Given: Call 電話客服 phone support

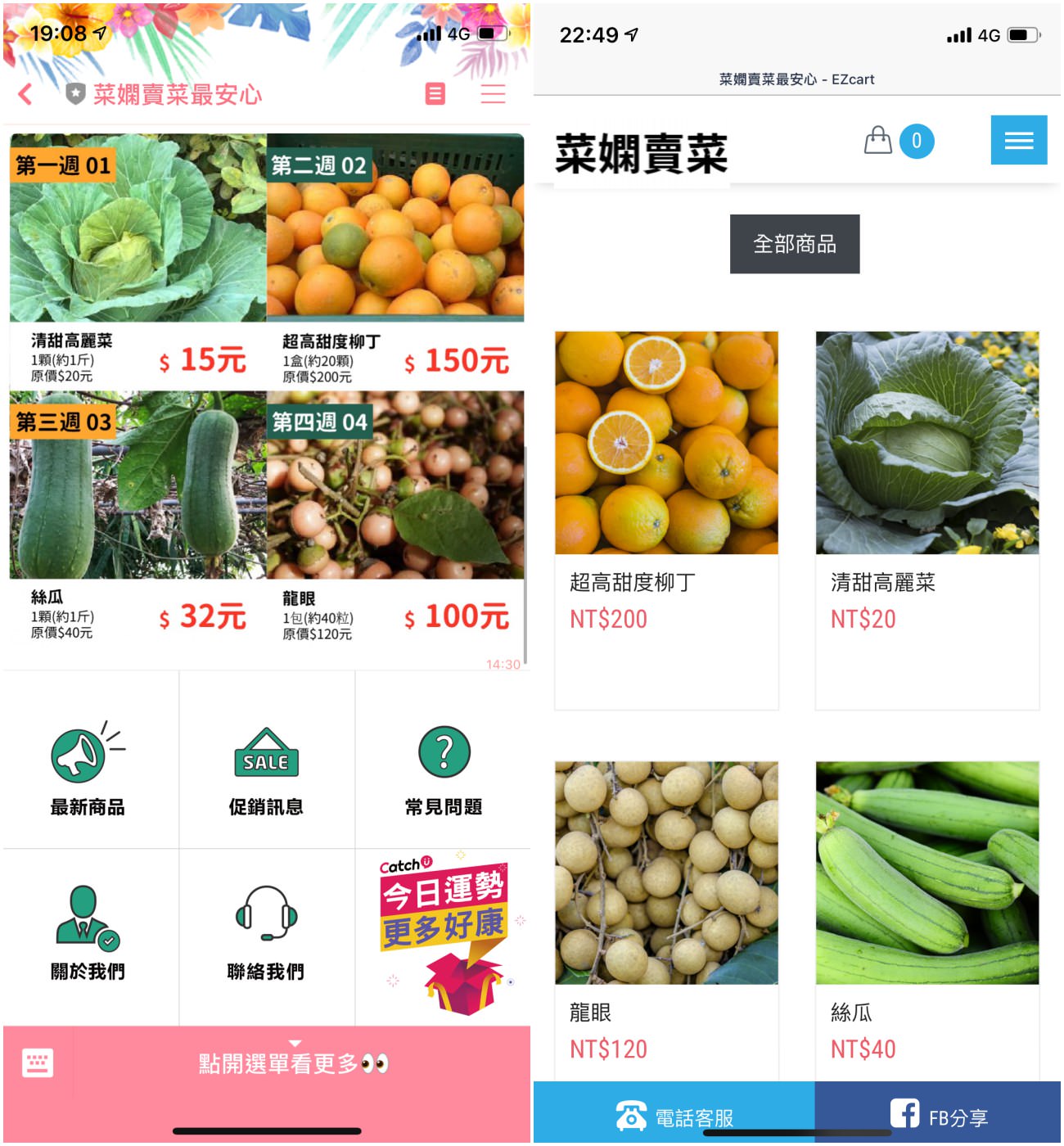Looking at the screenshot, I should pyautogui.click(x=674, y=1115).
